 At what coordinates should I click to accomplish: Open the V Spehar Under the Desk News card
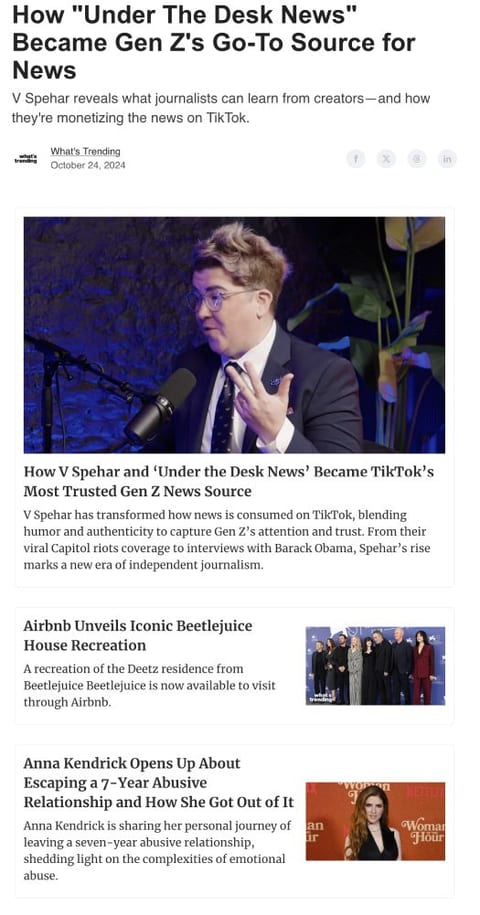coord(234,397)
